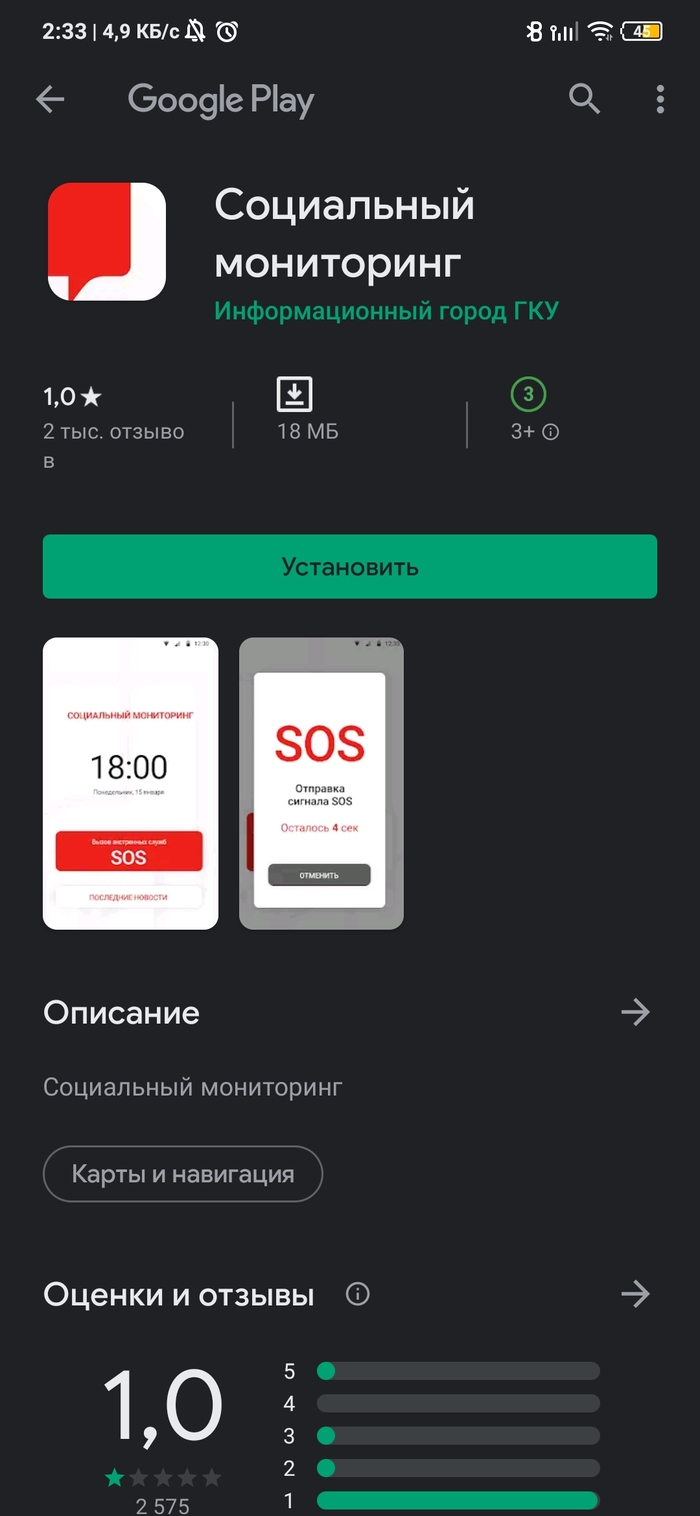
Task: Select the Карты и навигация chip
Action: click(183, 1174)
